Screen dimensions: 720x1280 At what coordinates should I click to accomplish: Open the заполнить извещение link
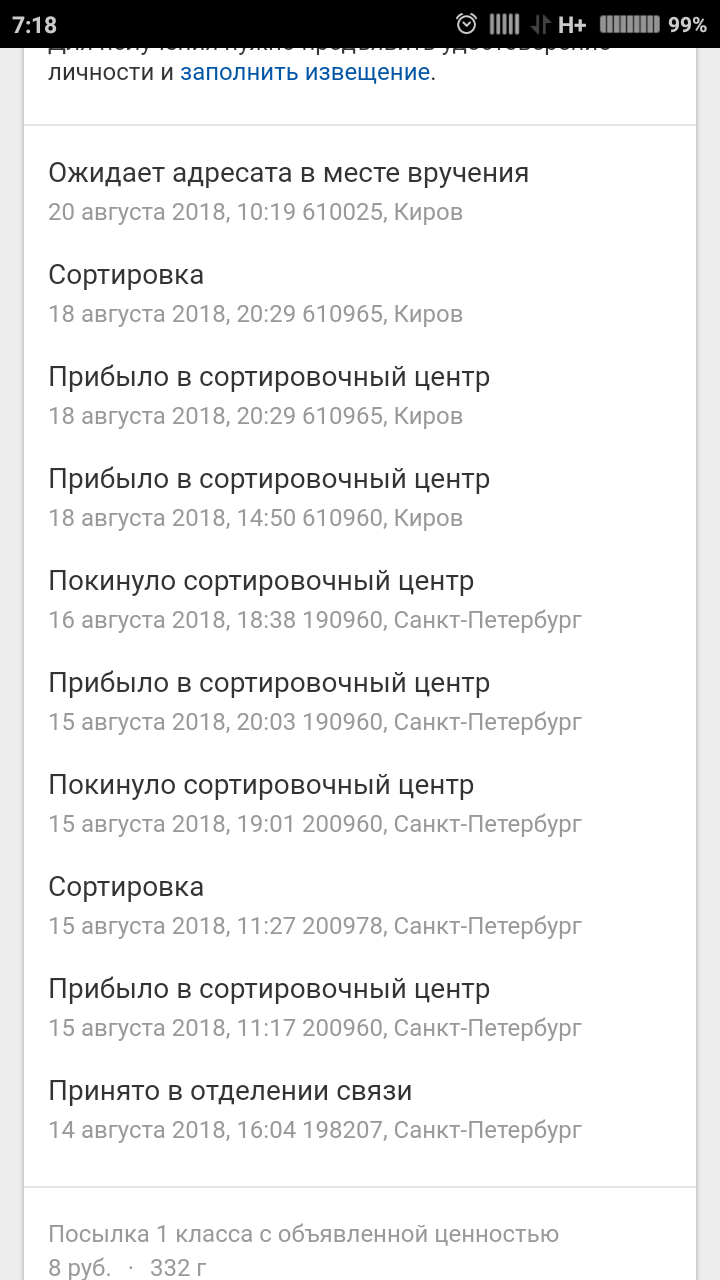click(x=304, y=72)
